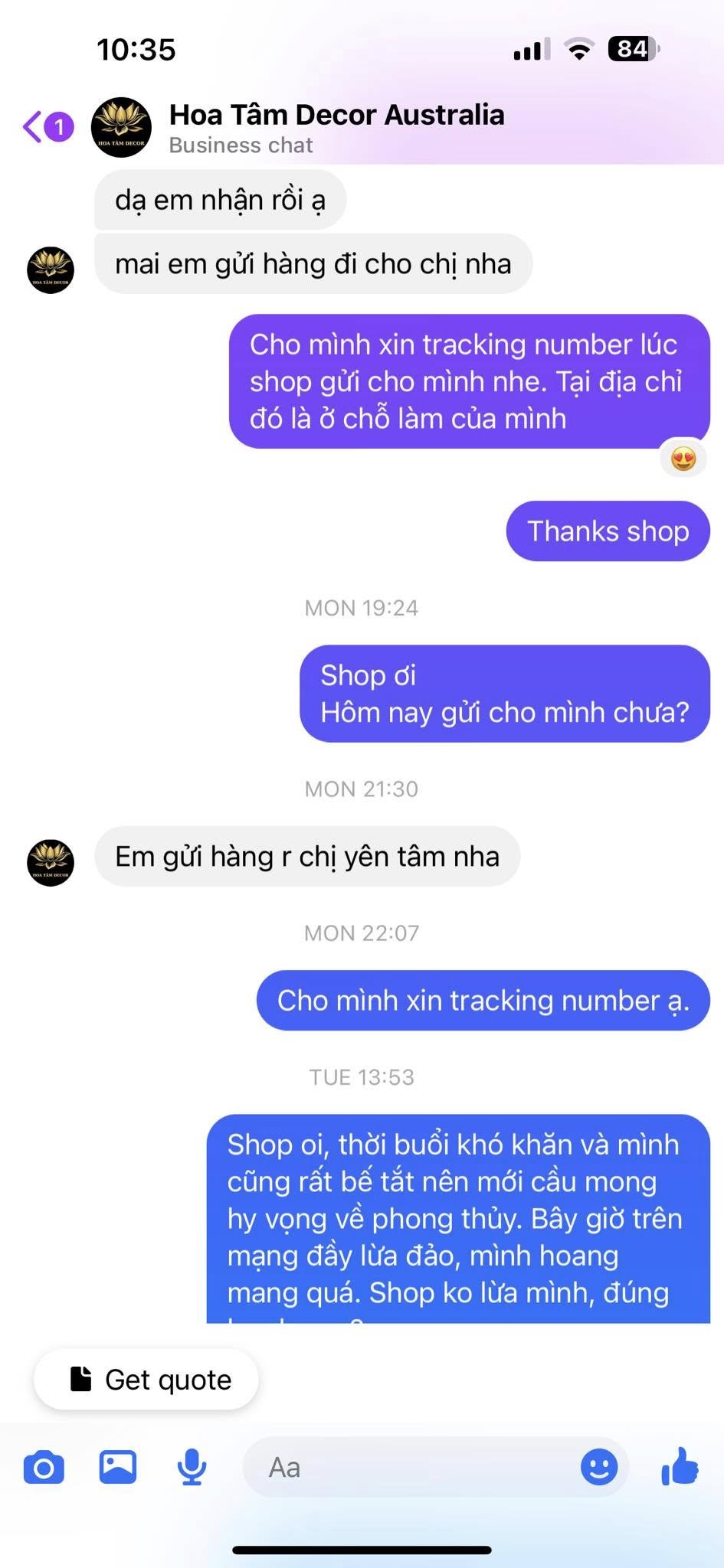
Task: Open the photo gallery picker
Action: pos(118,1468)
